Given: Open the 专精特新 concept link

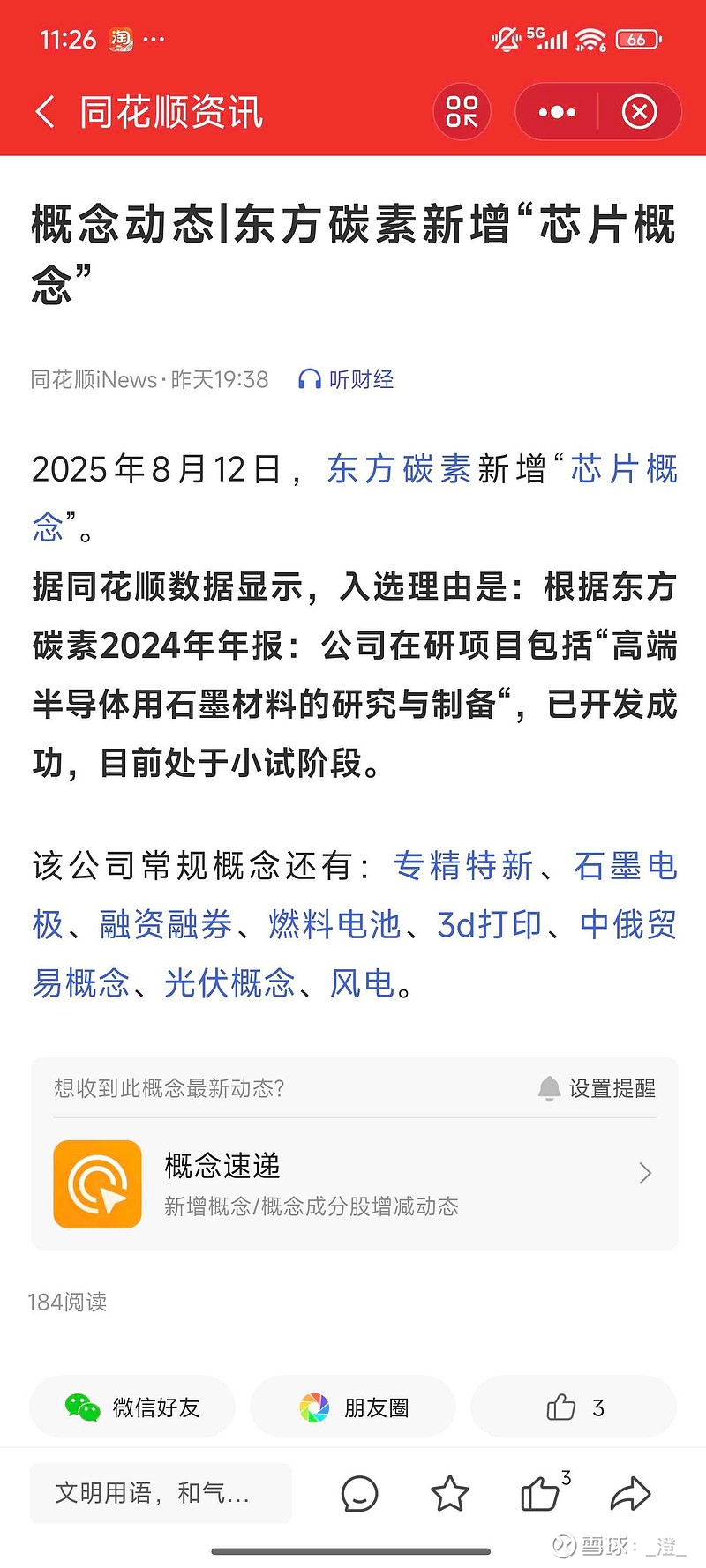Looking at the screenshot, I should (x=463, y=866).
